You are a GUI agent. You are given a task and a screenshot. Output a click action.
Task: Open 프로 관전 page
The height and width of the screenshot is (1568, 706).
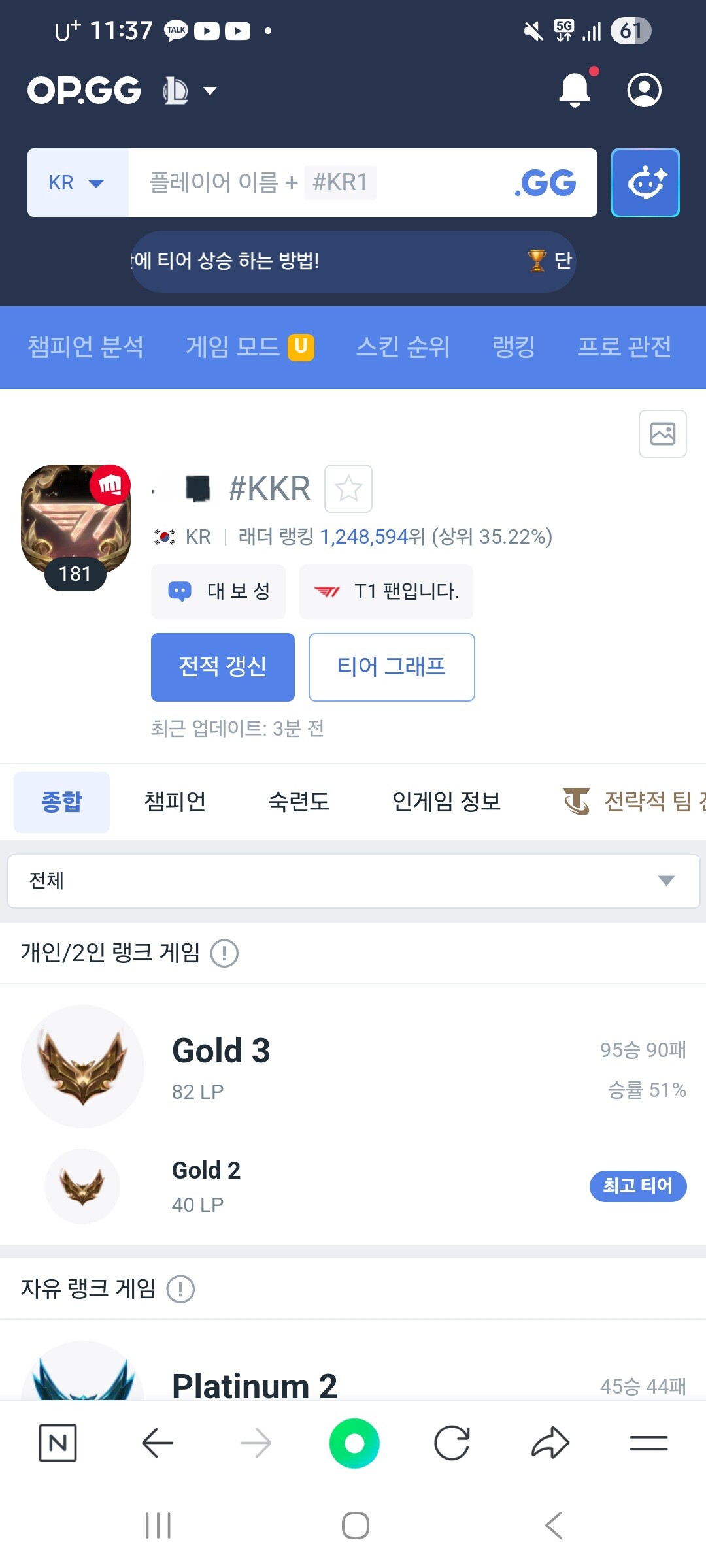tap(624, 347)
